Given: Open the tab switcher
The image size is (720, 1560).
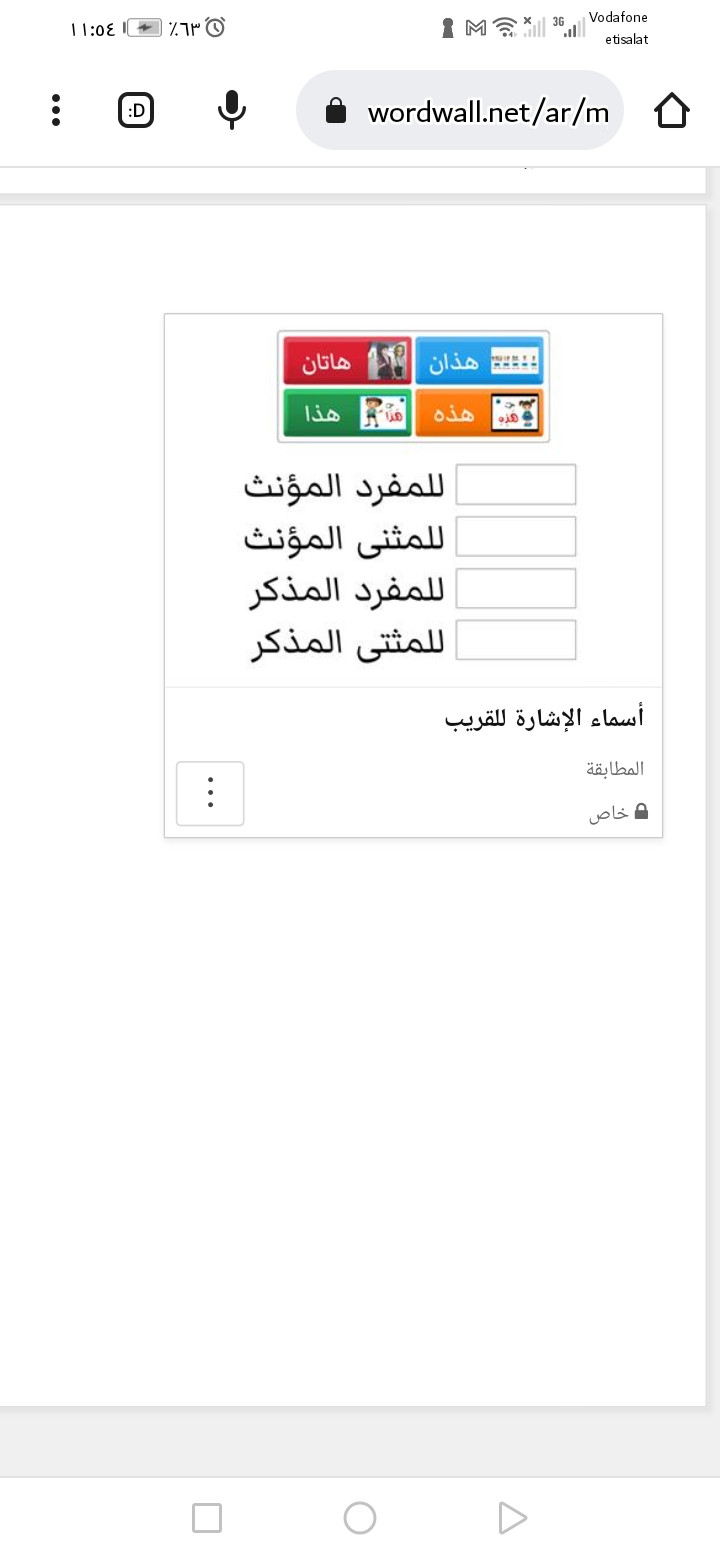Looking at the screenshot, I should click(136, 110).
